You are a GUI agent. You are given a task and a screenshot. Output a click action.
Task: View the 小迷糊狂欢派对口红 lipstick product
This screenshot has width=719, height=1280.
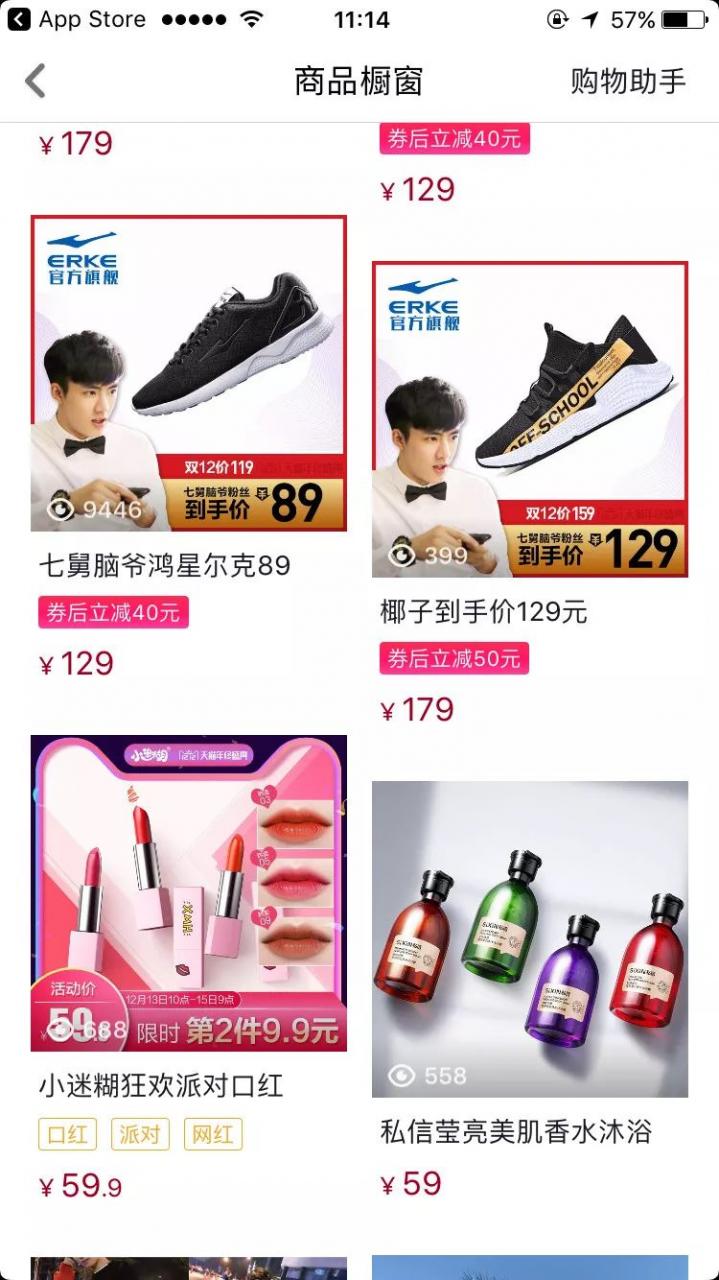point(189,893)
